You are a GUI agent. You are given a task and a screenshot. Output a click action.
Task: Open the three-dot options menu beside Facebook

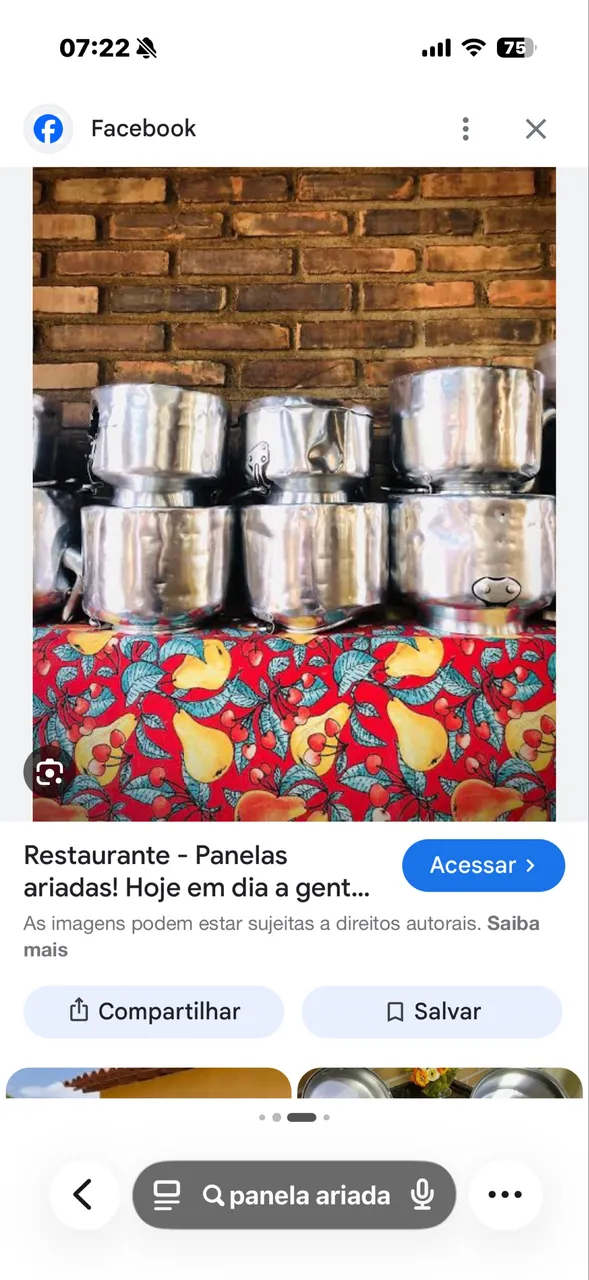465,128
